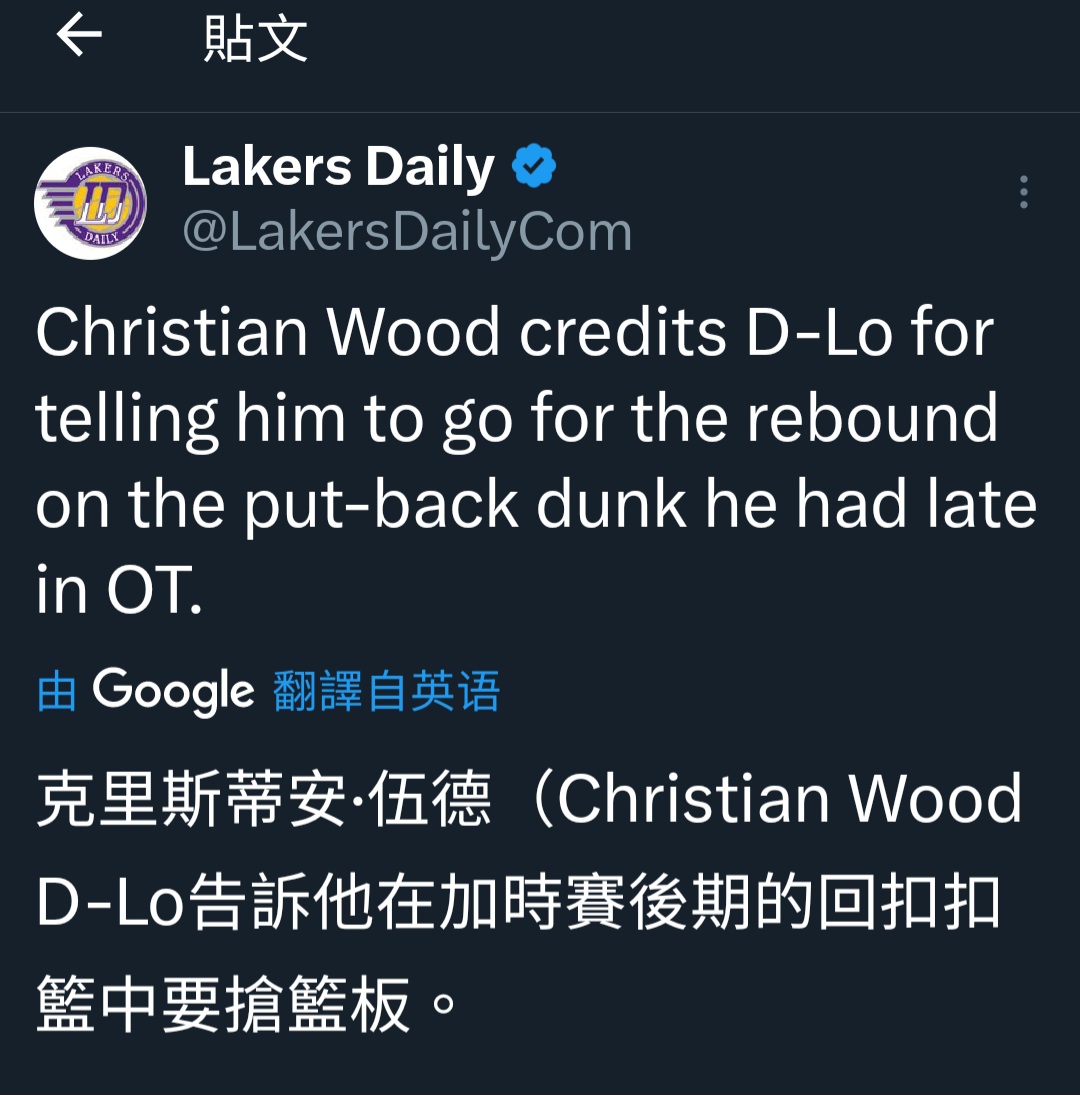This screenshot has height=1095, width=1080.
Task: Open the Lakers Daily profile picture
Action: click(91, 204)
